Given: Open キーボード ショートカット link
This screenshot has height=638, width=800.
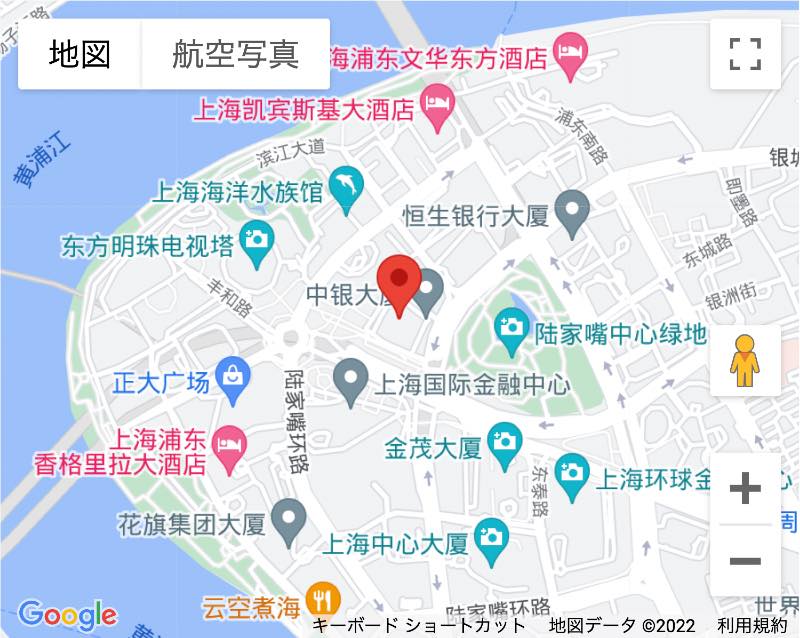Looking at the screenshot, I should point(418,626).
